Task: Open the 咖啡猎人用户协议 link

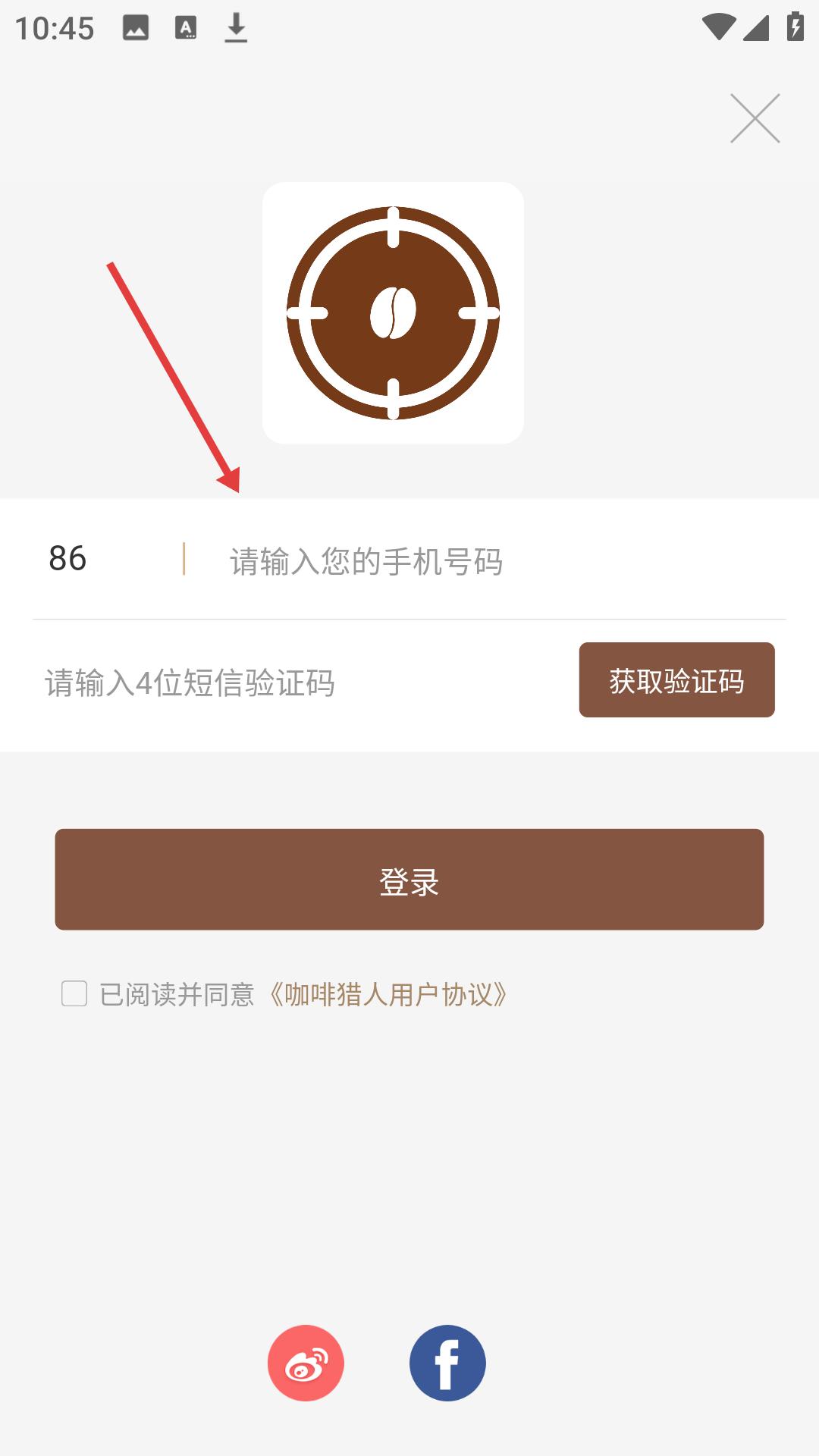Action: [x=388, y=994]
